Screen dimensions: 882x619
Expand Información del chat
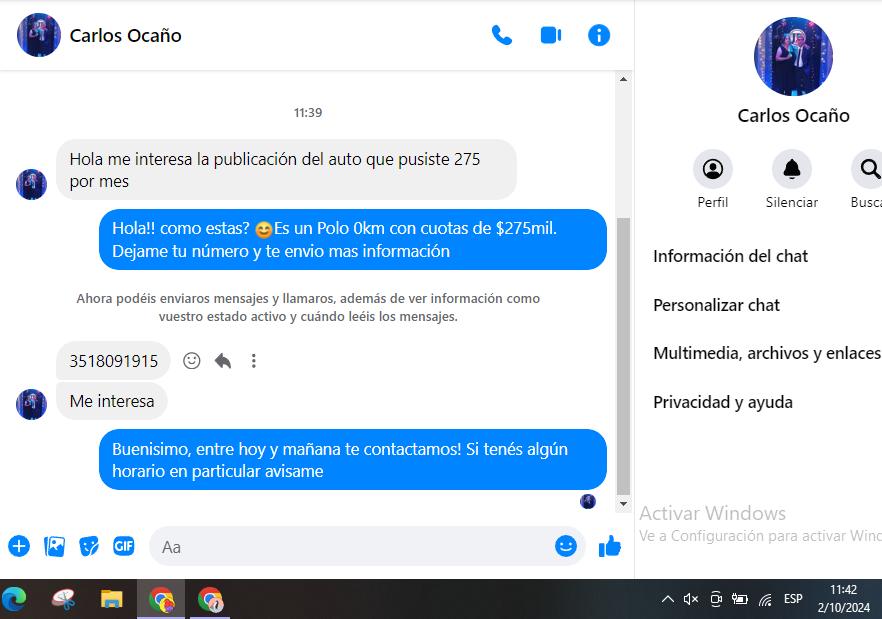(730, 256)
